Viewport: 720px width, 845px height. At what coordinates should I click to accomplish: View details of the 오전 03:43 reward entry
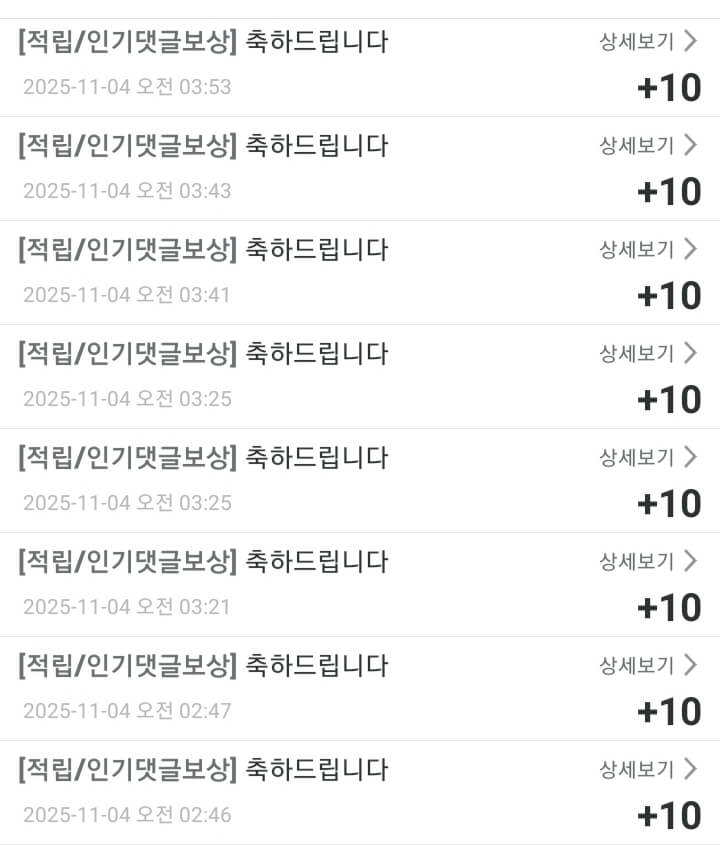coord(647,146)
